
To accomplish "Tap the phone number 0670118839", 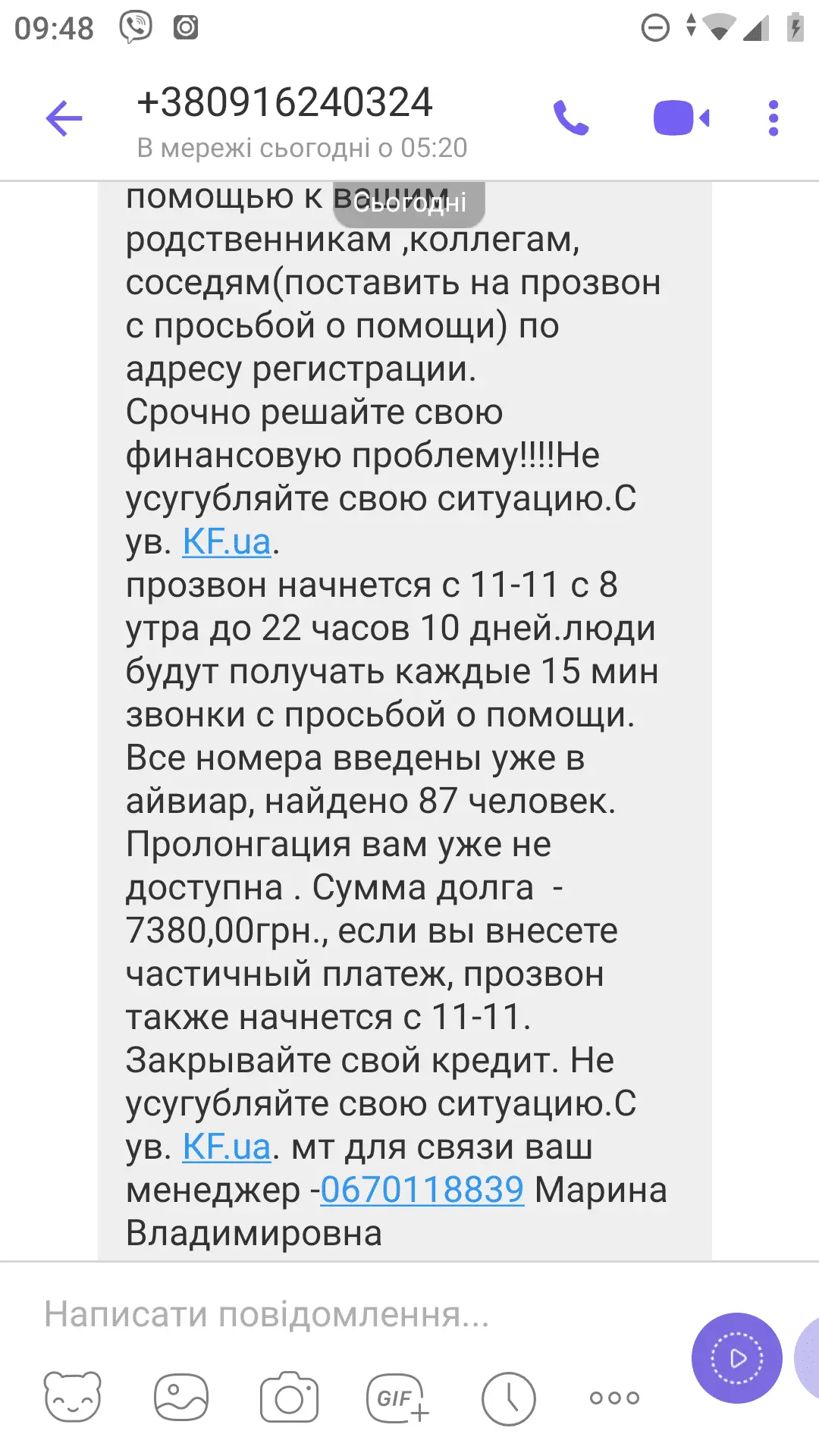I will coord(422,1190).
